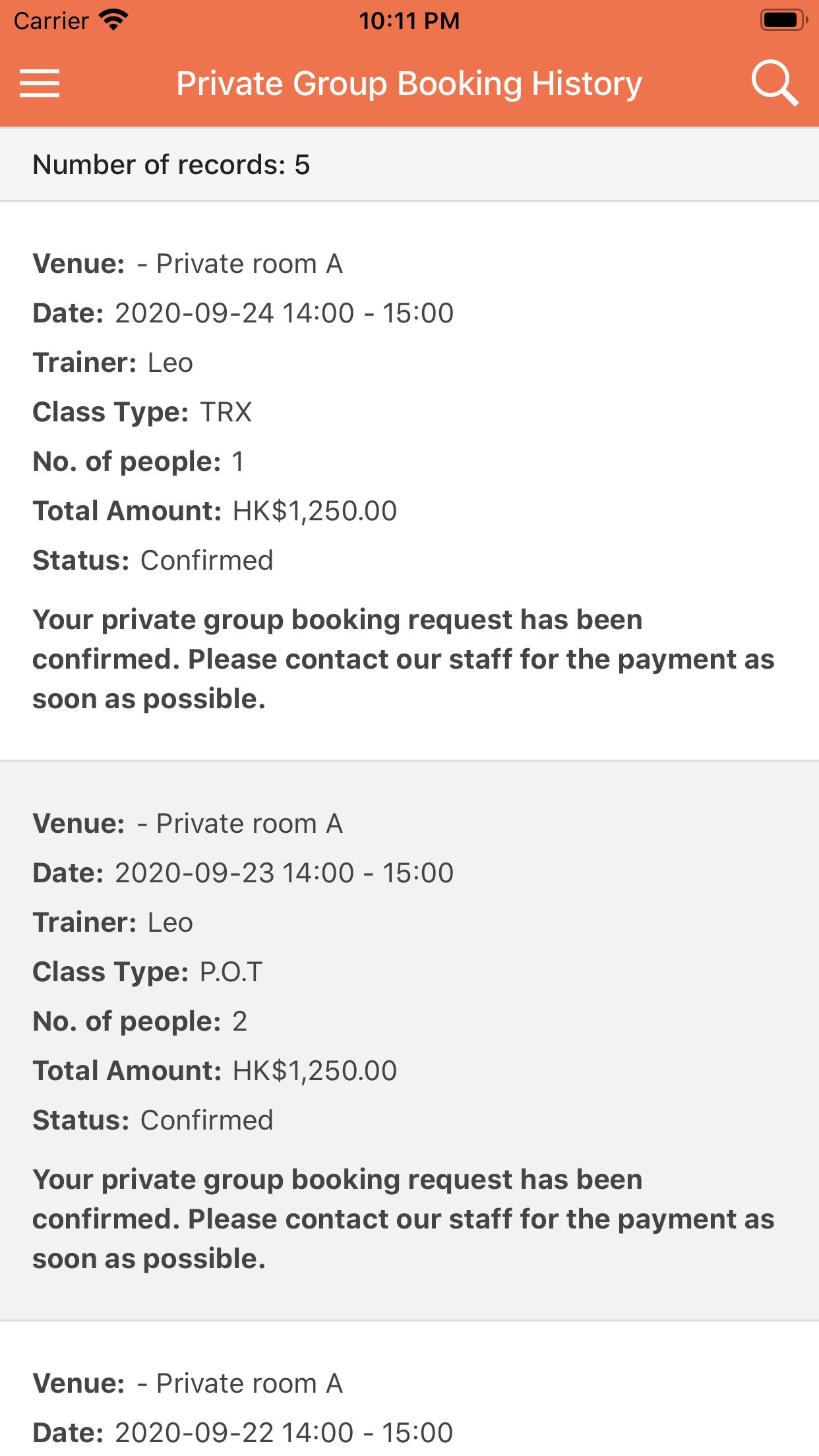Open the search magnifier icon
The width and height of the screenshot is (819, 1456).
click(x=775, y=84)
